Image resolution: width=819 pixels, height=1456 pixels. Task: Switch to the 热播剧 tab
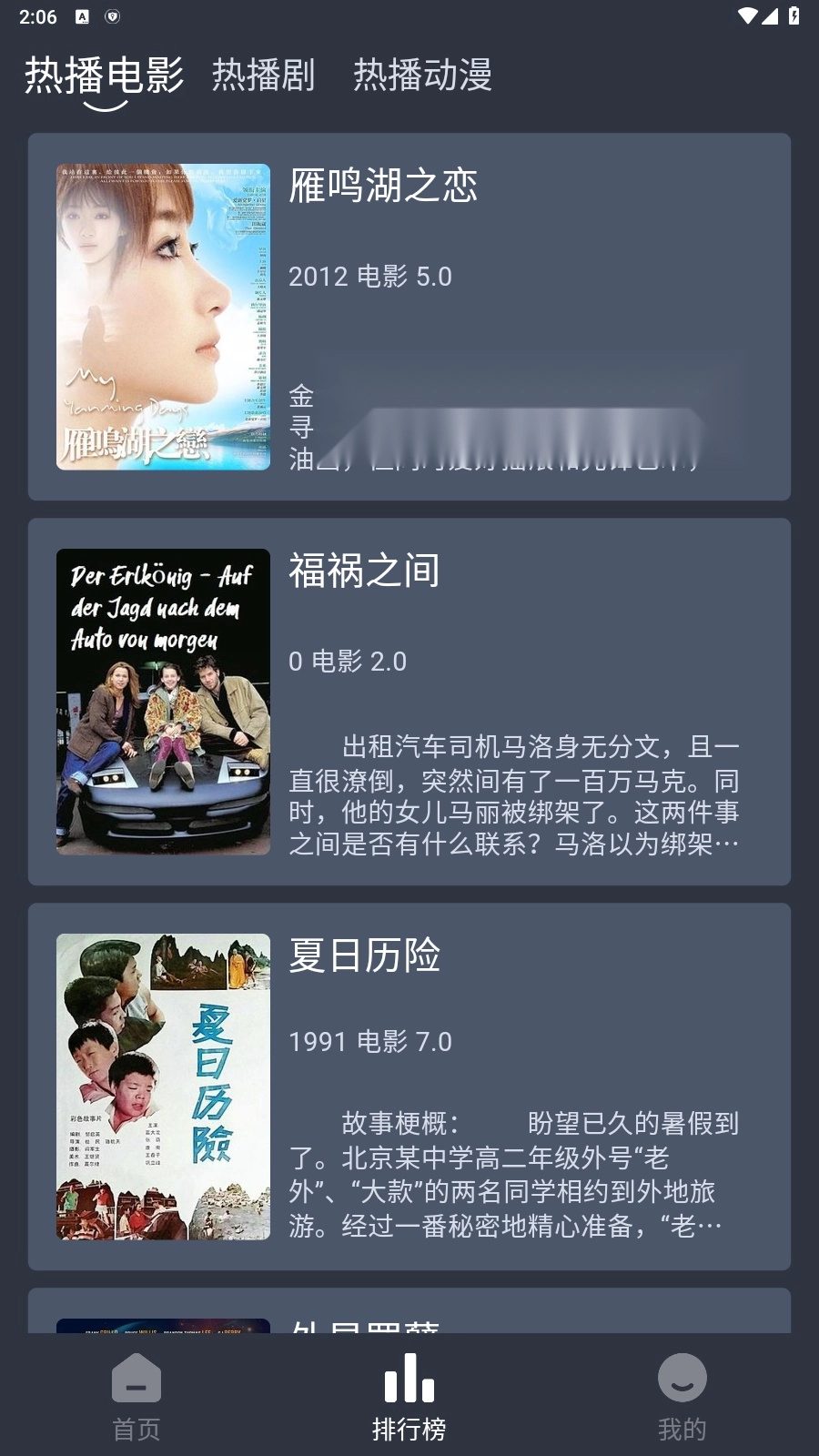point(263,75)
